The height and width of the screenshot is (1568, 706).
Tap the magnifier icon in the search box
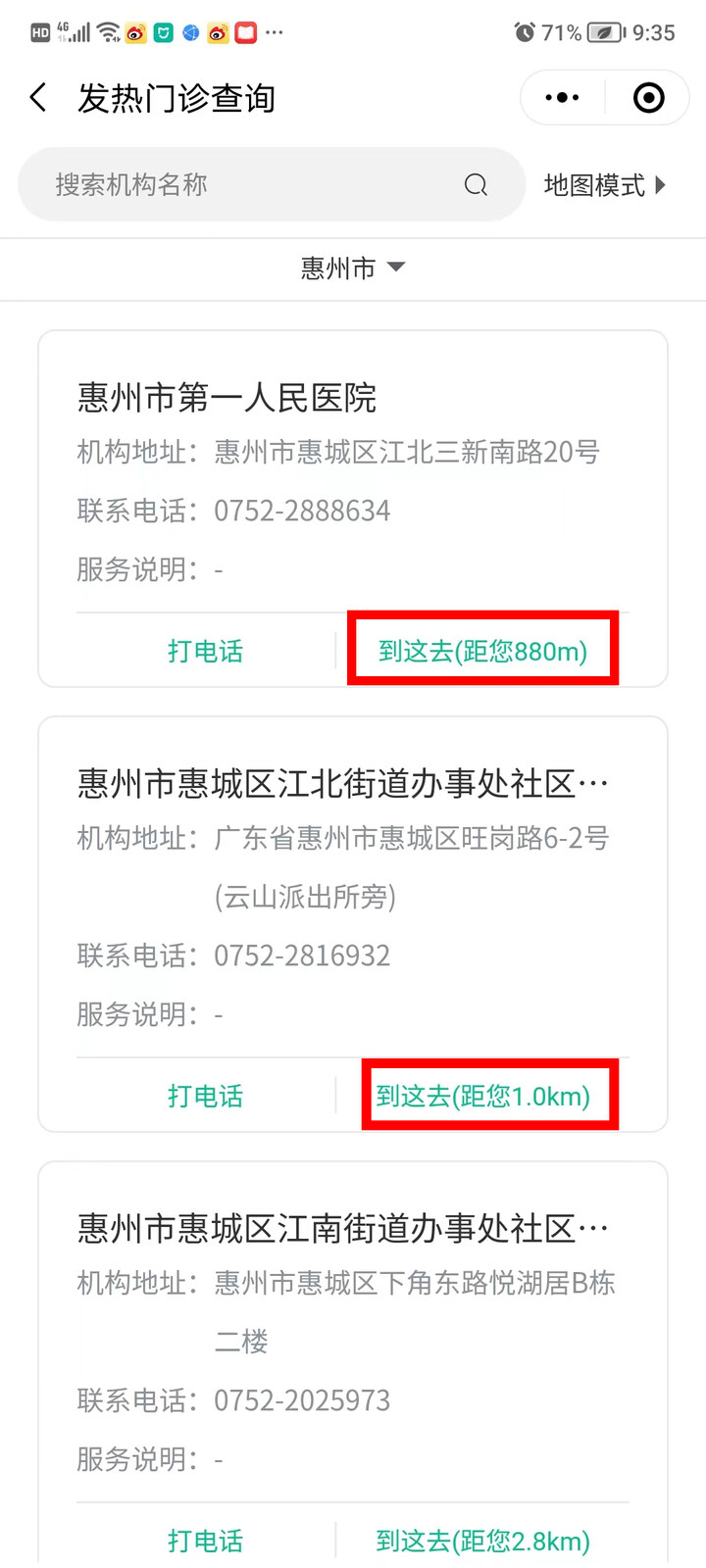(x=476, y=184)
